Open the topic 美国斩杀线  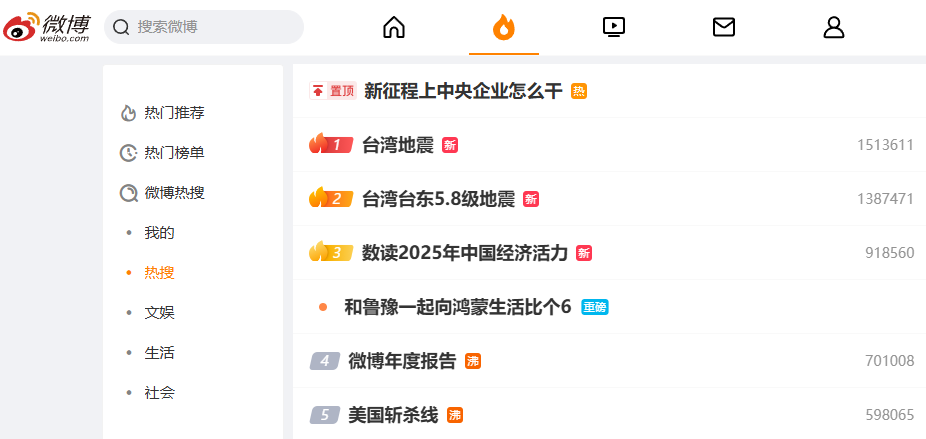(393, 415)
